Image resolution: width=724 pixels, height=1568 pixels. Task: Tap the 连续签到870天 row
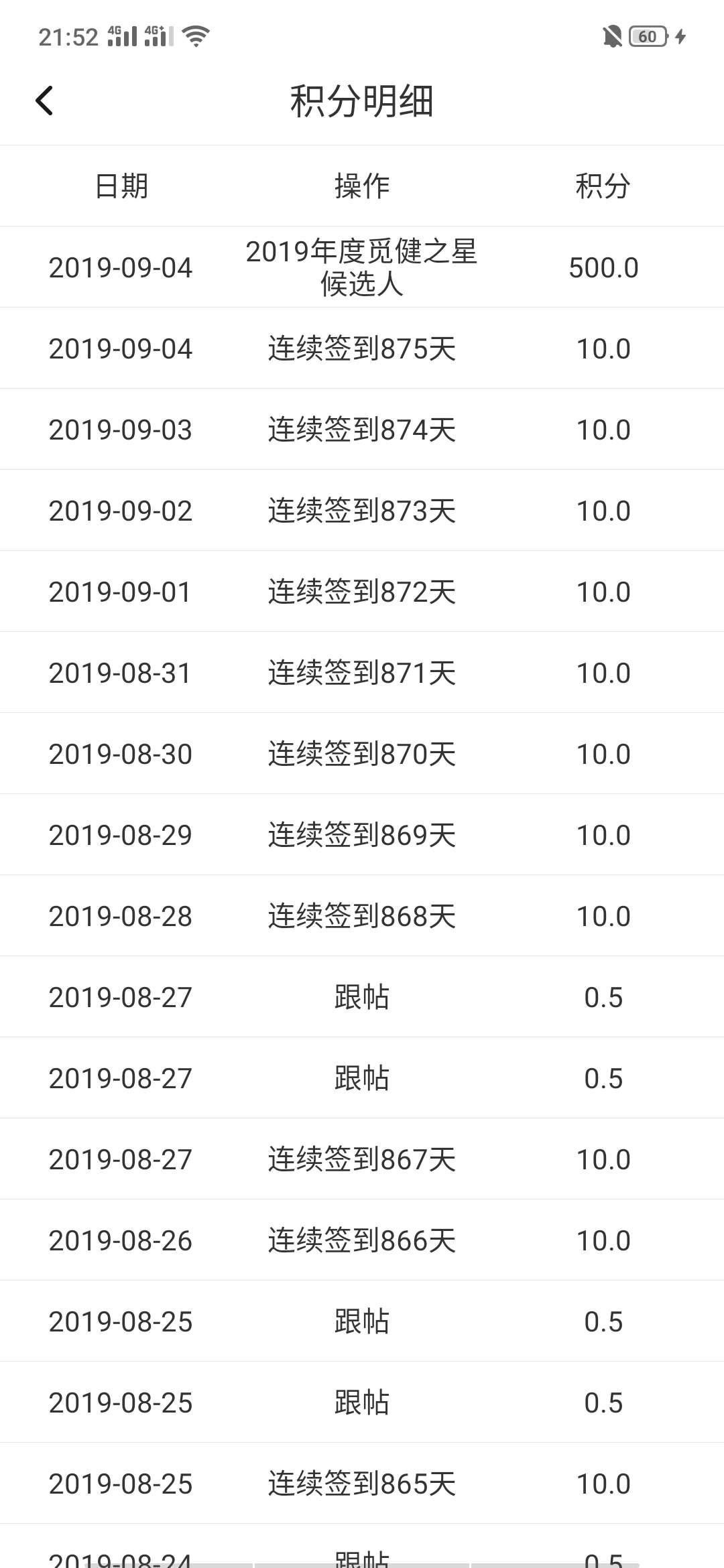click(362, 753)
